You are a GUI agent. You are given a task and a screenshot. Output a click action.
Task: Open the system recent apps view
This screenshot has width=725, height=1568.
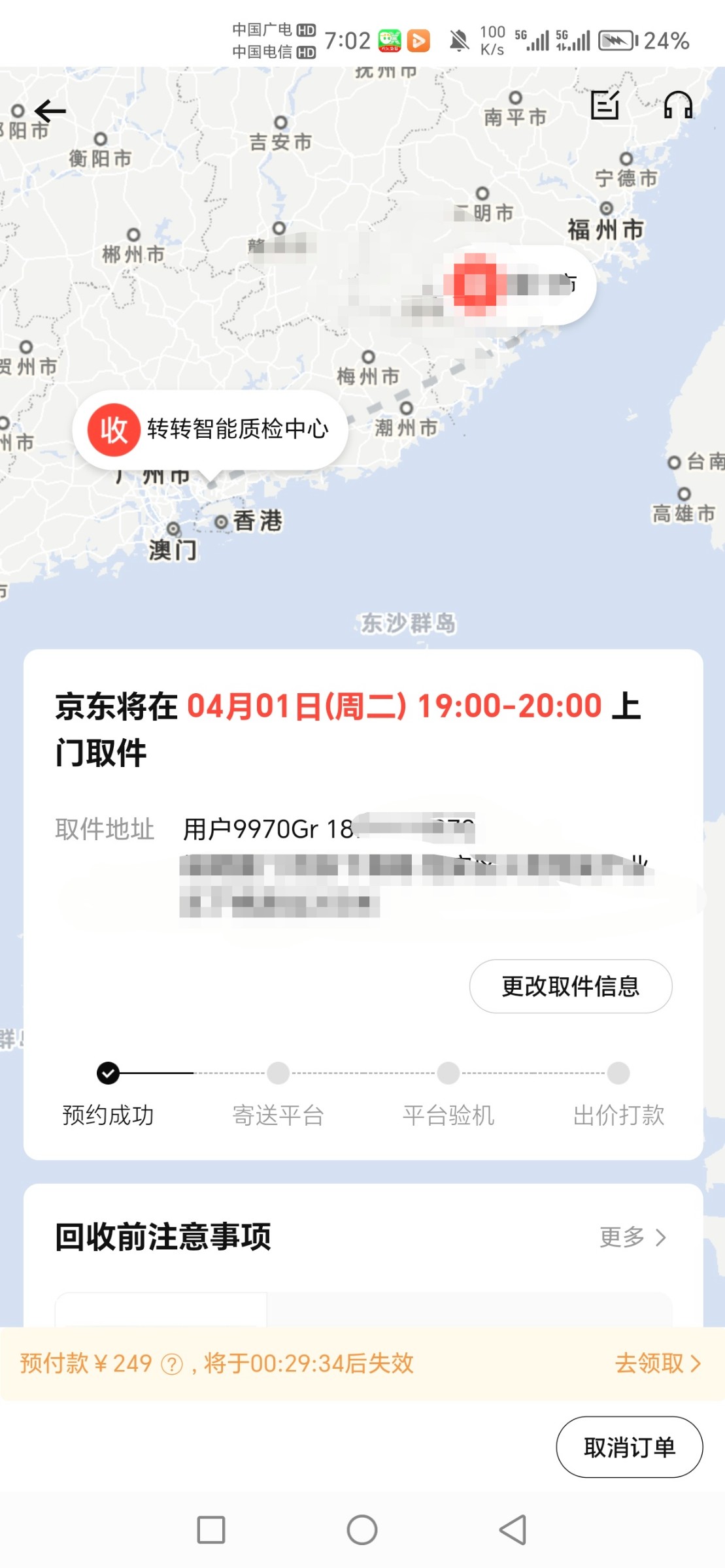pyautogui.click(x=211, y=1530)
